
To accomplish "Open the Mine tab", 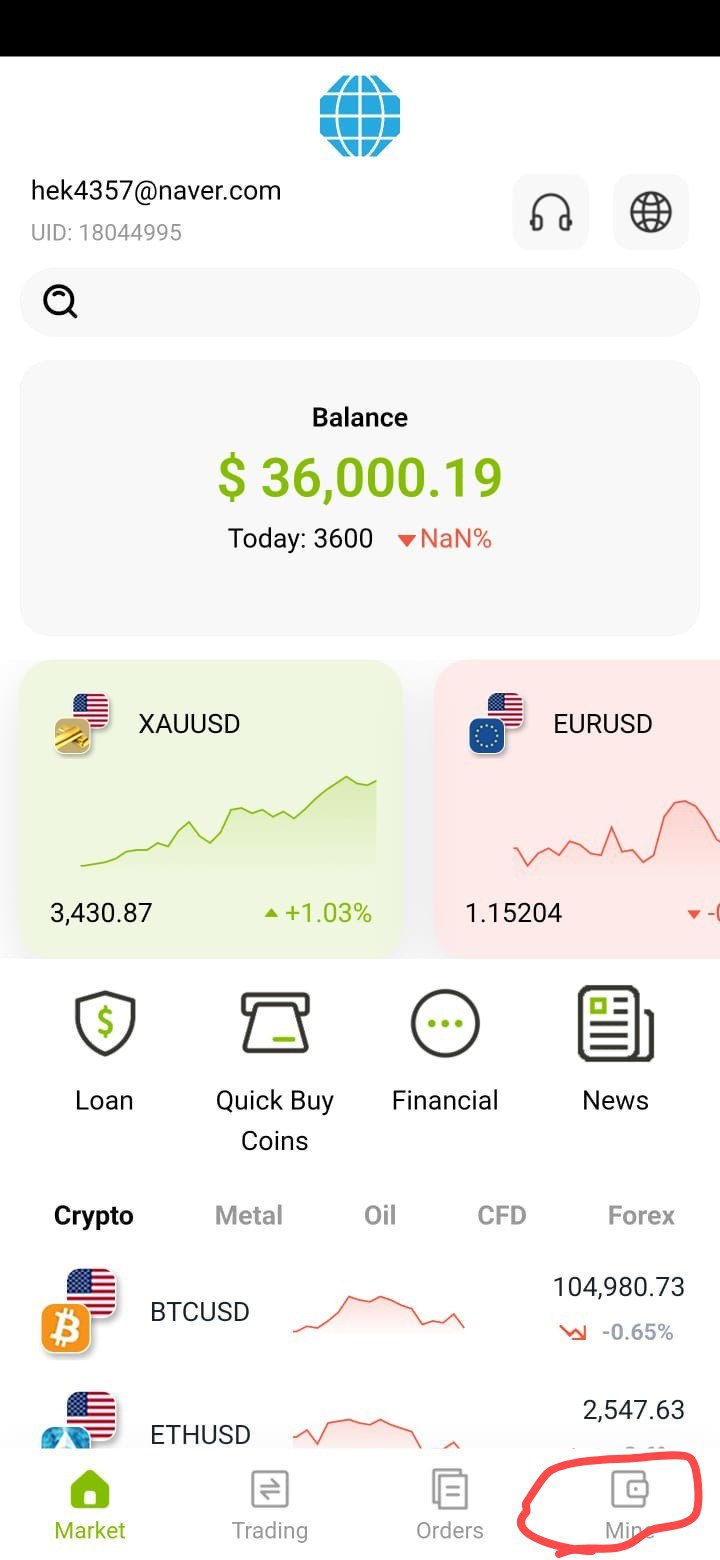I will pyautogui.click(x=630, y=1505).
